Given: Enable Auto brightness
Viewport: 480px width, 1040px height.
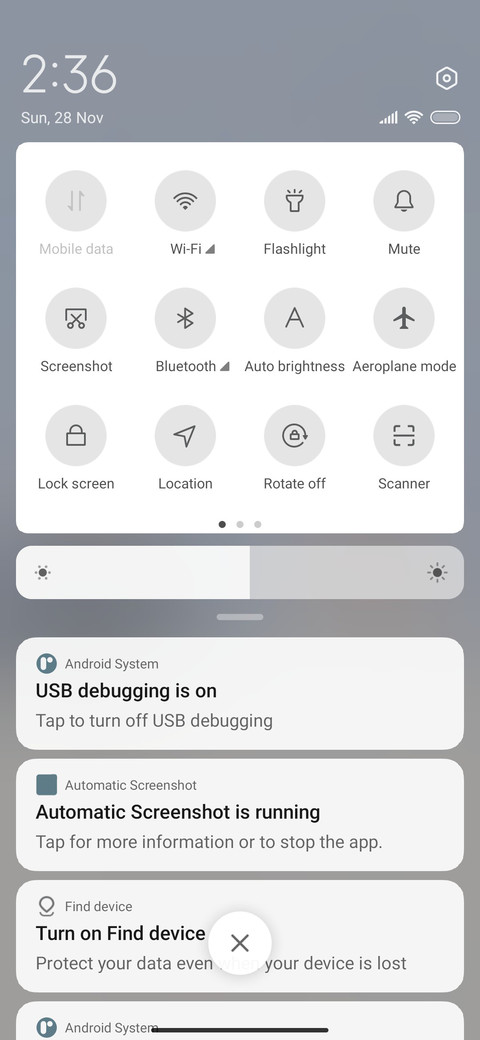Looking at the screenshot, I should [294, 318].
